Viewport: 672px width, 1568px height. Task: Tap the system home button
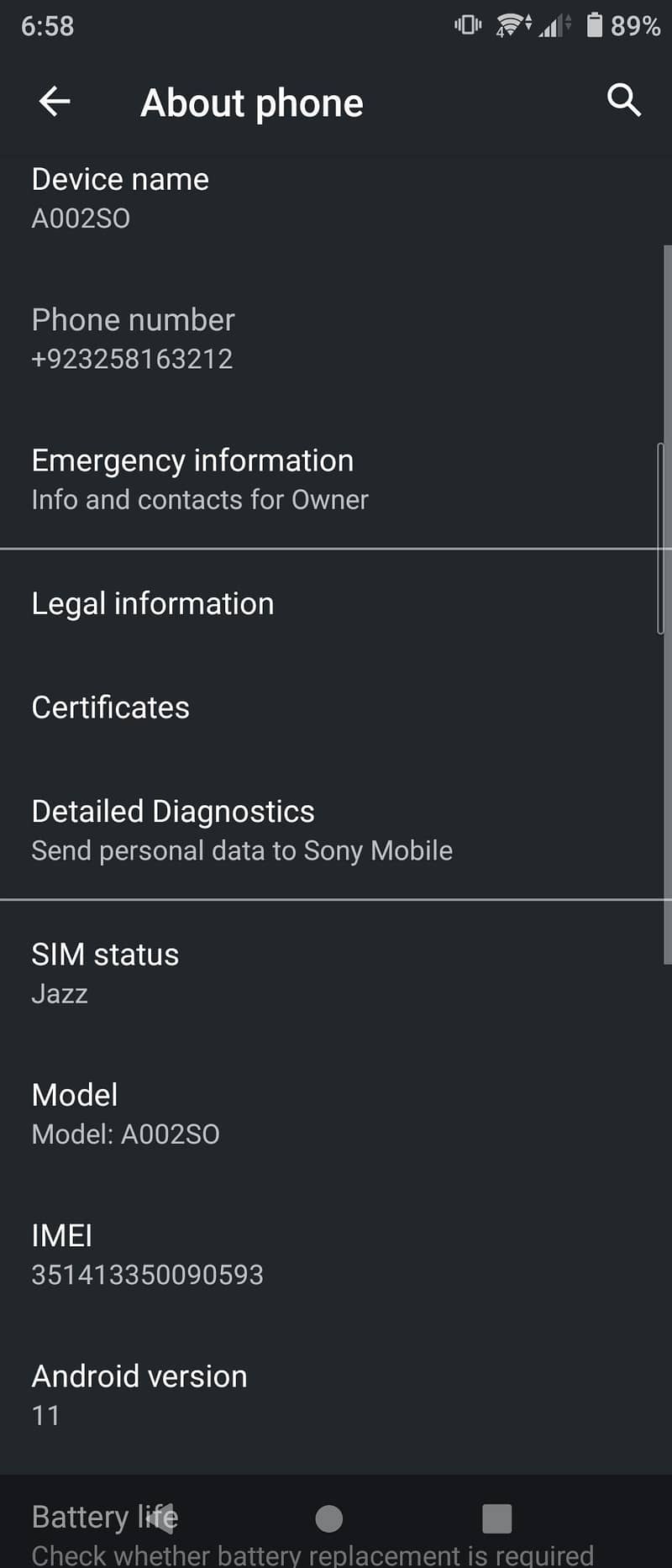[x=329, y=1518]
